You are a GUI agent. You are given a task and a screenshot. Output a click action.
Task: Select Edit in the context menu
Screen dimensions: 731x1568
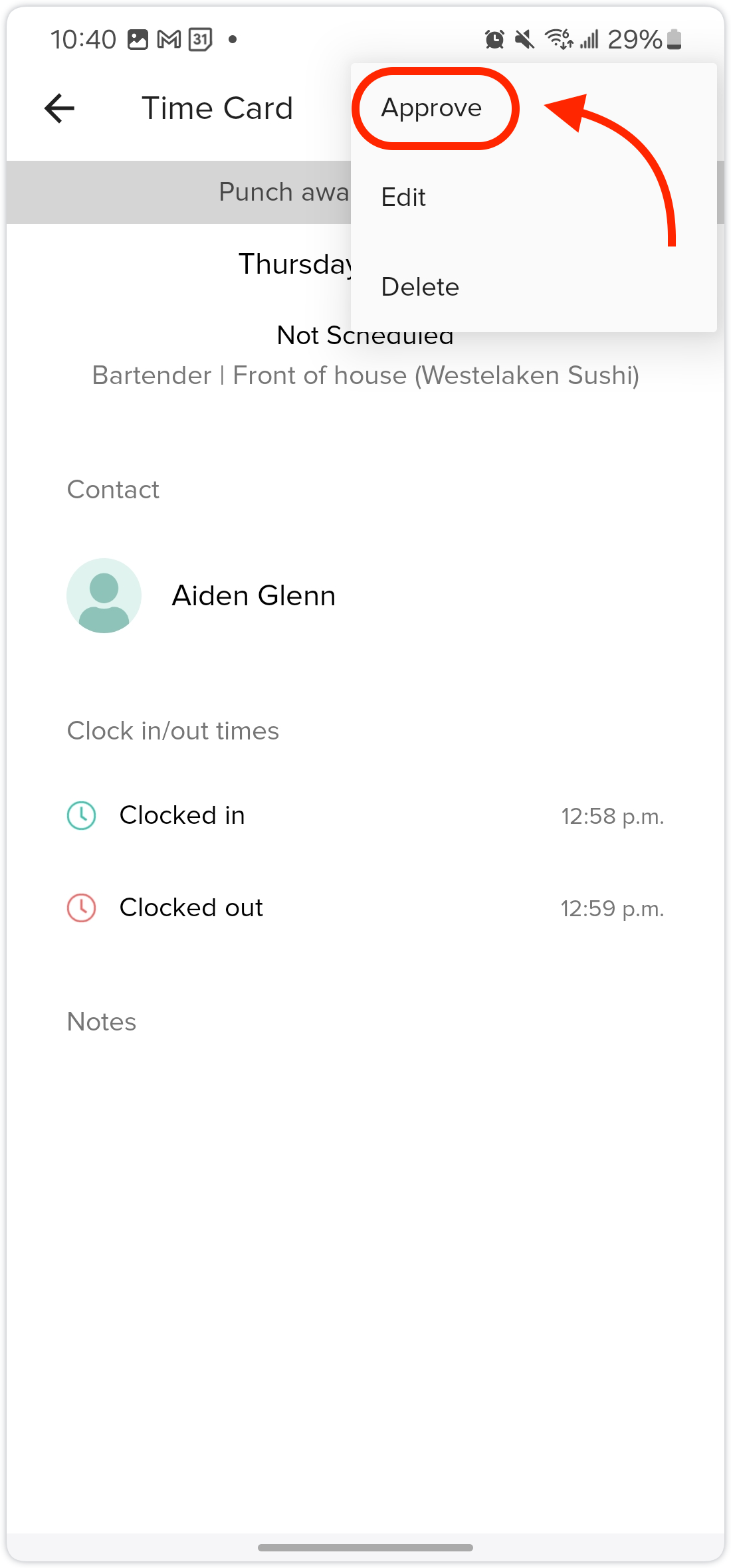click(x=403, y=197)
